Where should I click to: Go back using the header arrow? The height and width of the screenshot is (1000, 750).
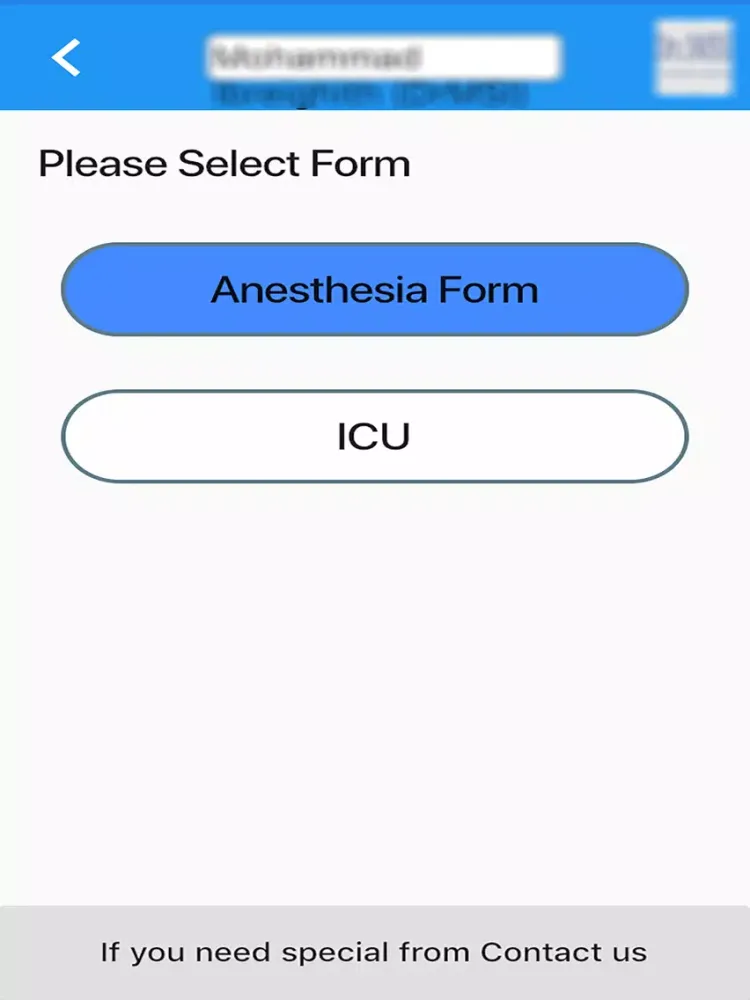[x=66, y=58]
